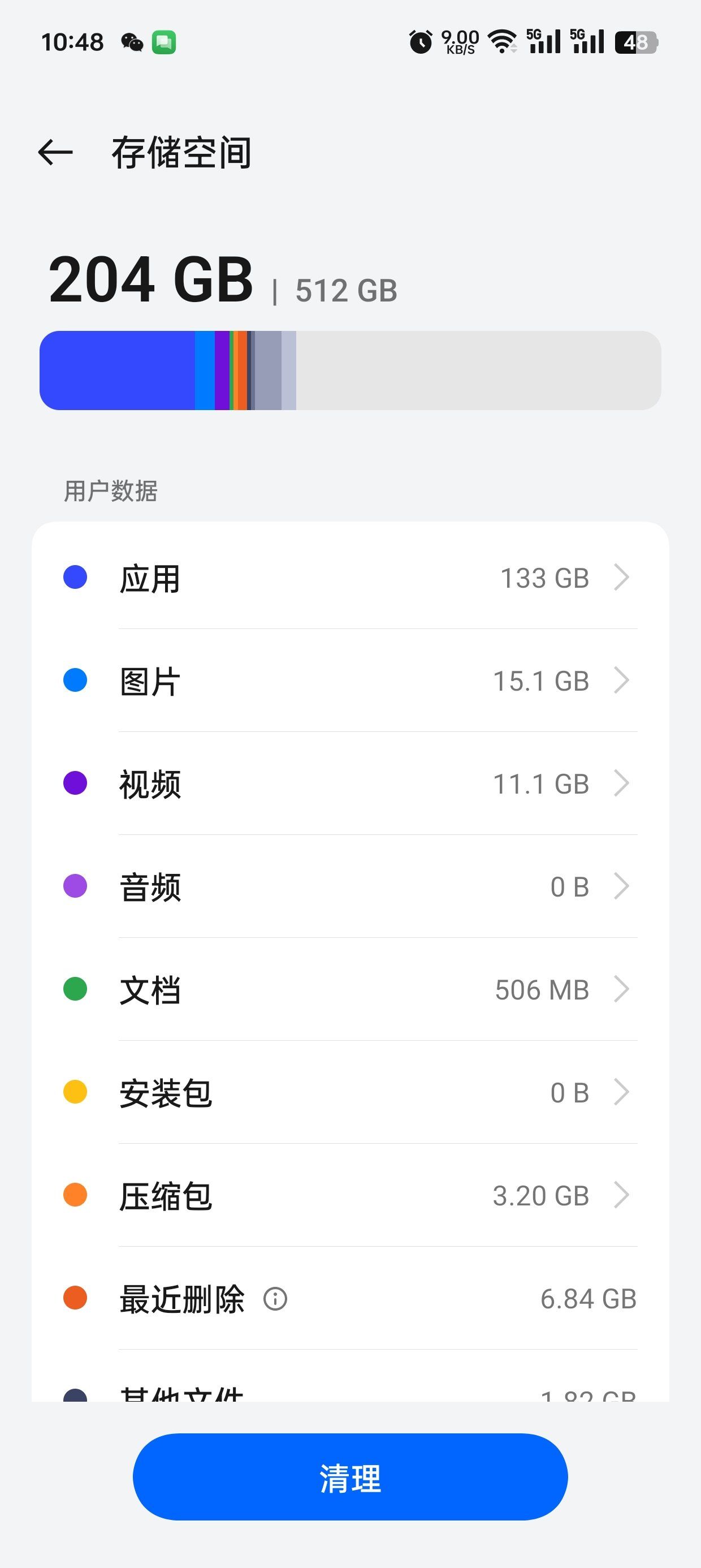Open 文档 storage details

(350, 989)
